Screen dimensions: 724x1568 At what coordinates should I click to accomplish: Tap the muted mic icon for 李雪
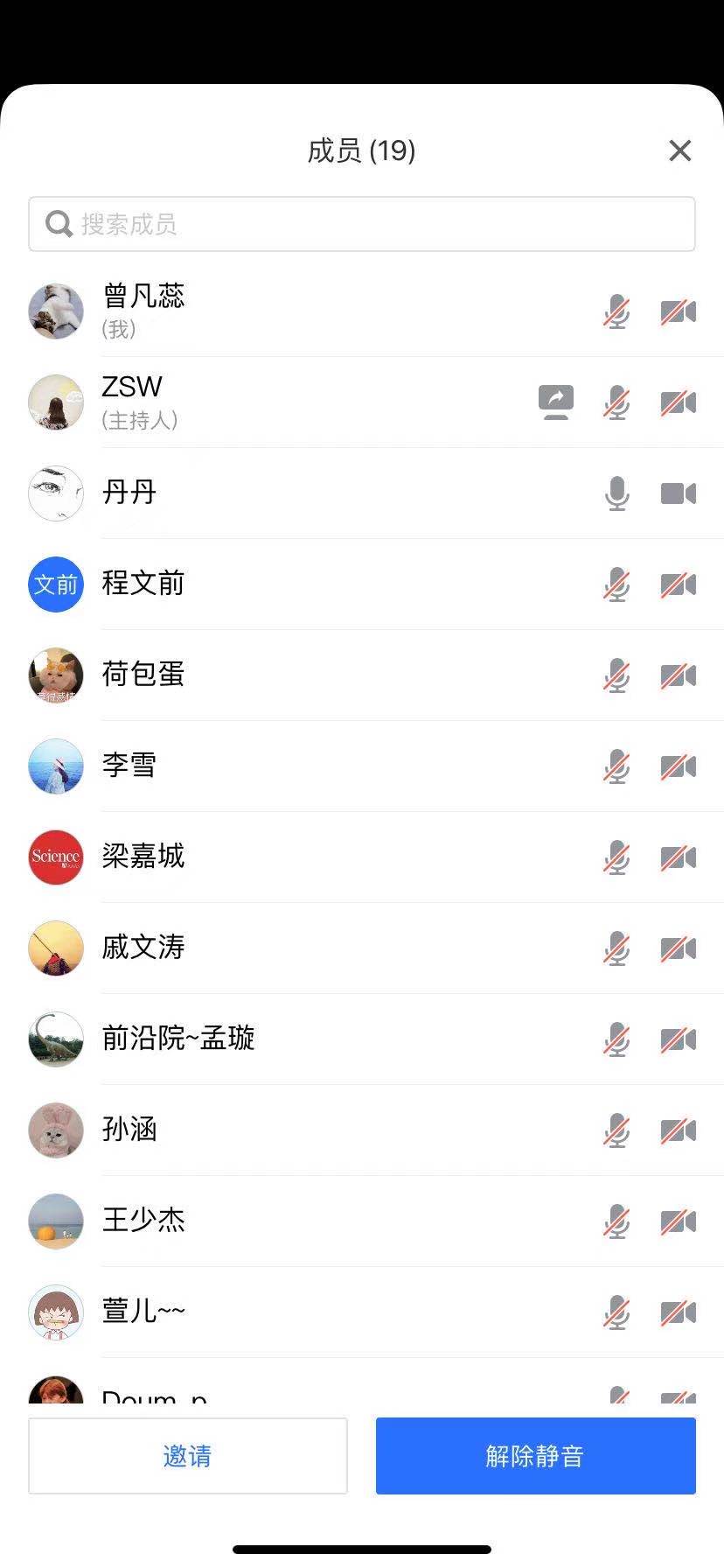click(x=616, y=766)
